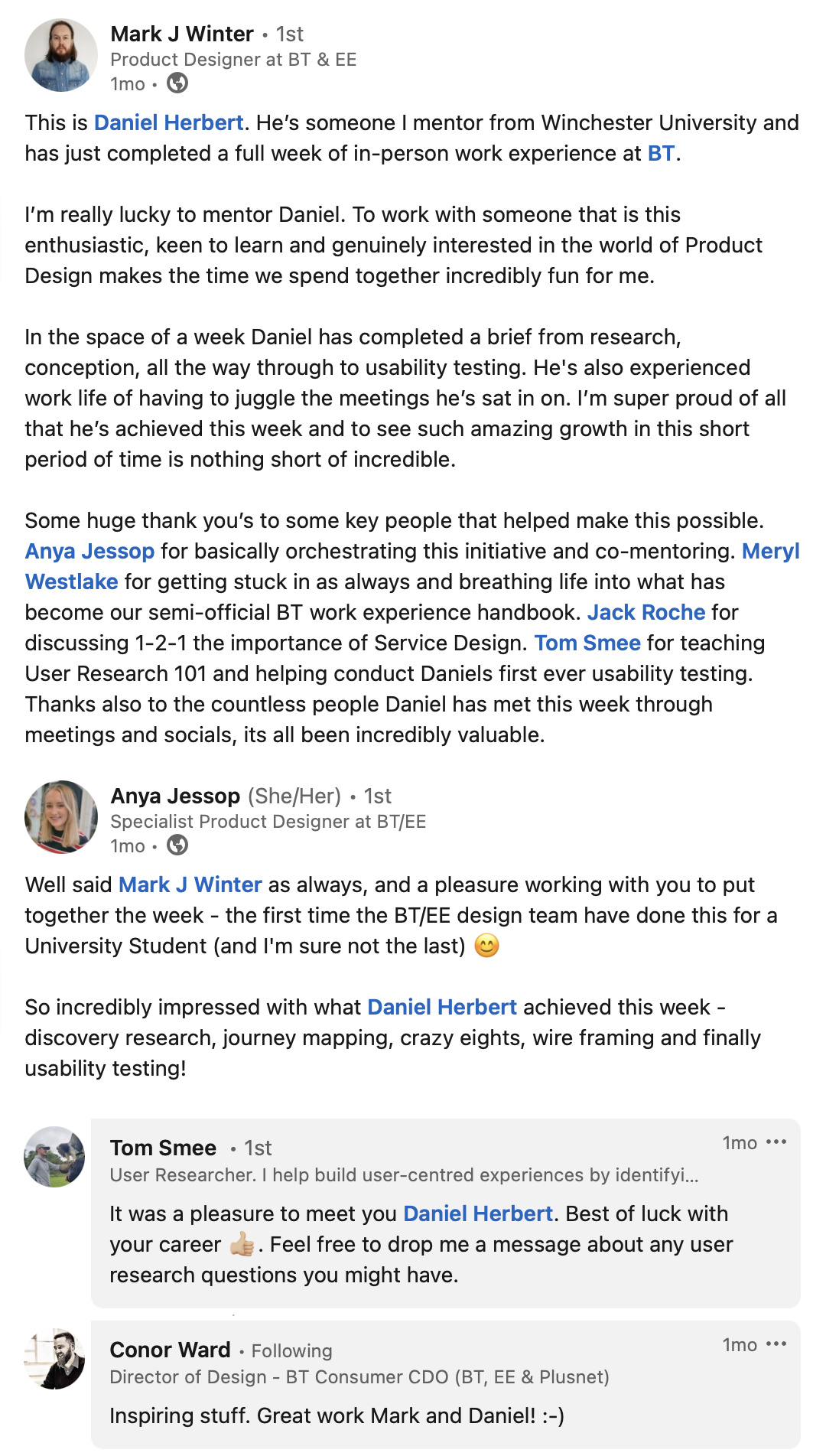
Task: Click the globe icon beside Anya Jessop's timestamp
Action: click(x=178, y=846)
